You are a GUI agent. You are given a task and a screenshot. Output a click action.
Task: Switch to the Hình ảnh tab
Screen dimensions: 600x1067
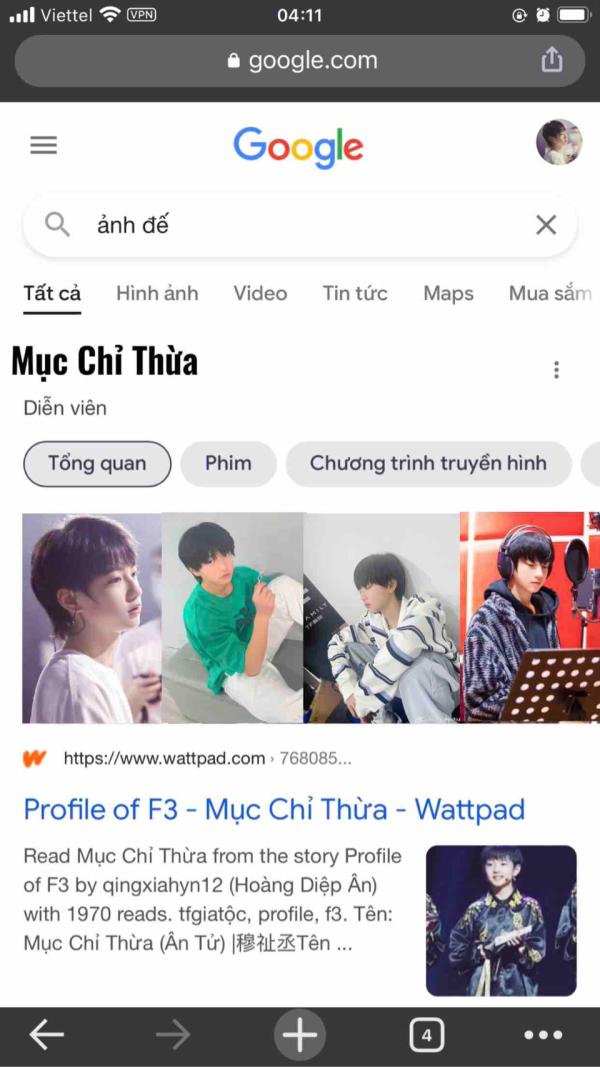(x=157, y=293)
